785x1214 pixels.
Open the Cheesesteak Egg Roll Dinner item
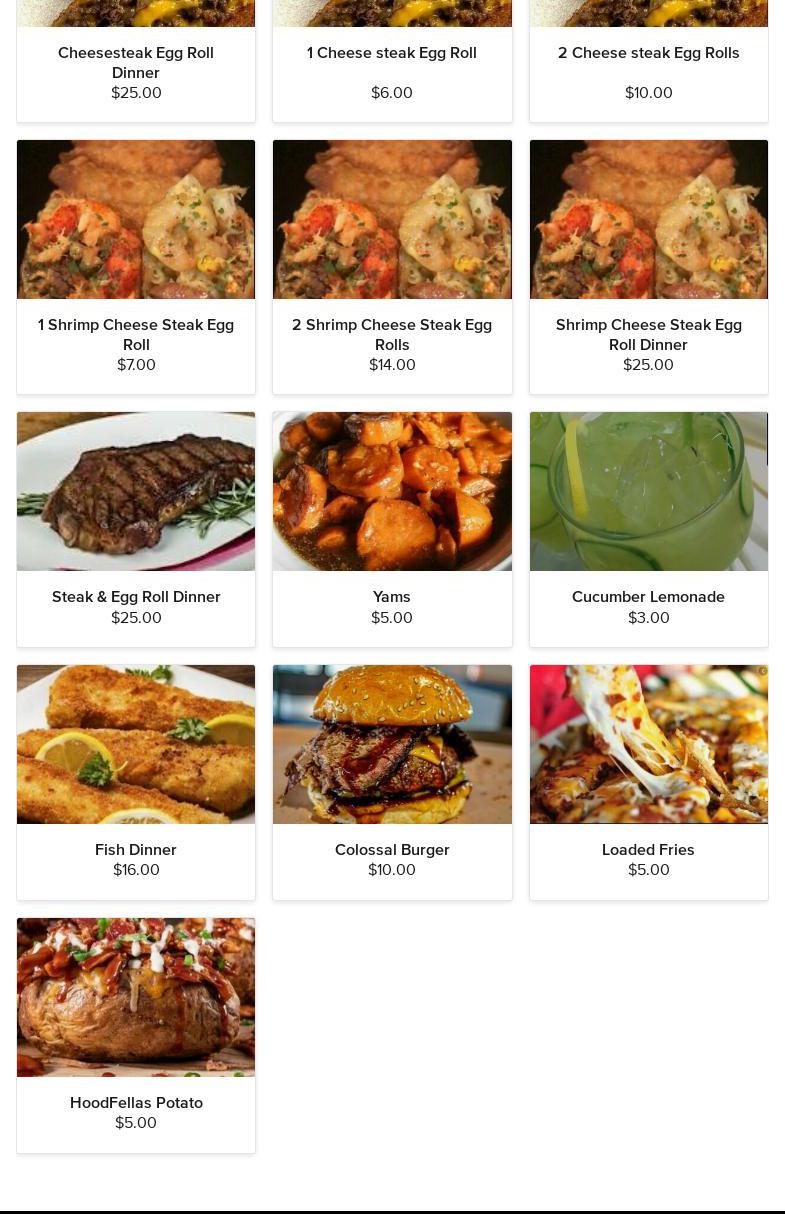pos(136,62)
